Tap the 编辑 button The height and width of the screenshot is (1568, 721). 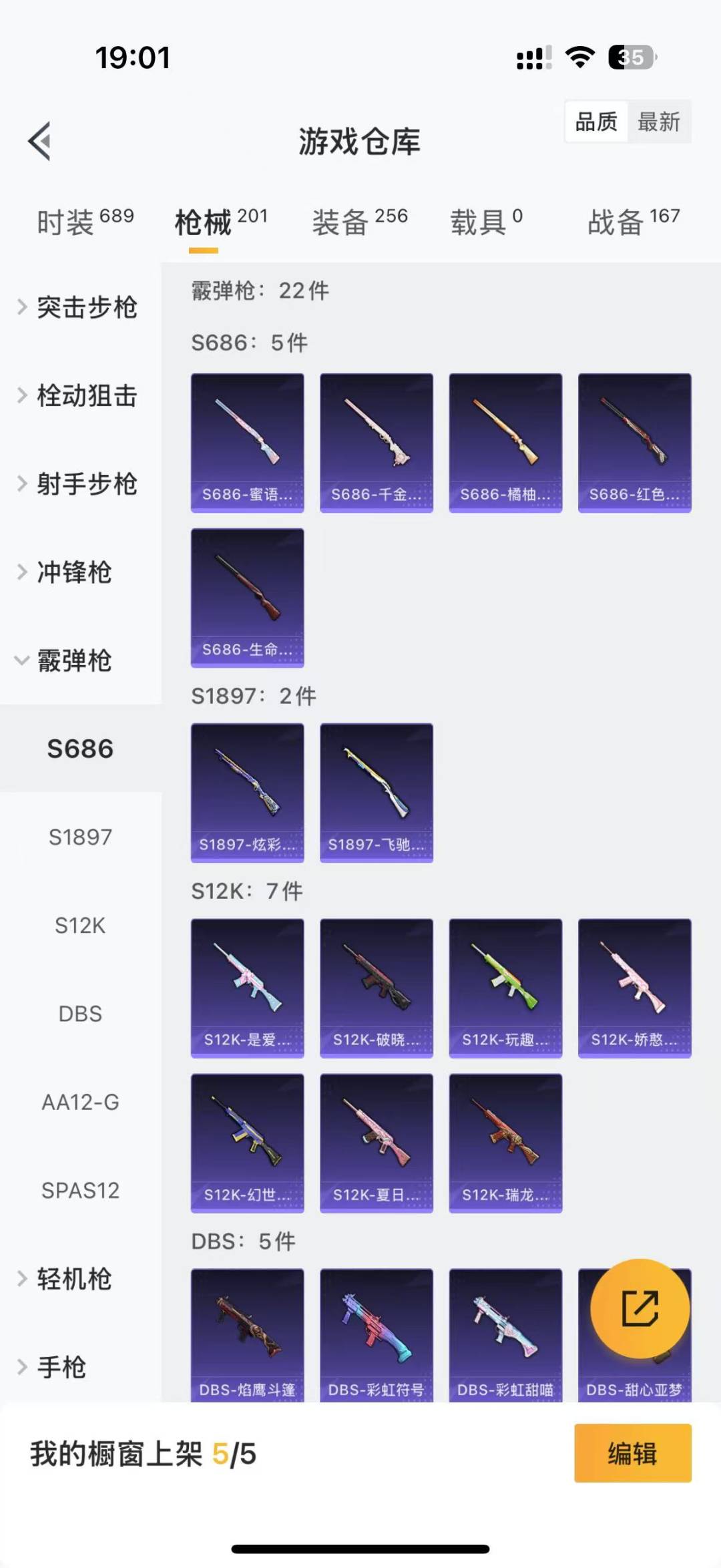tap(632, 1453)
